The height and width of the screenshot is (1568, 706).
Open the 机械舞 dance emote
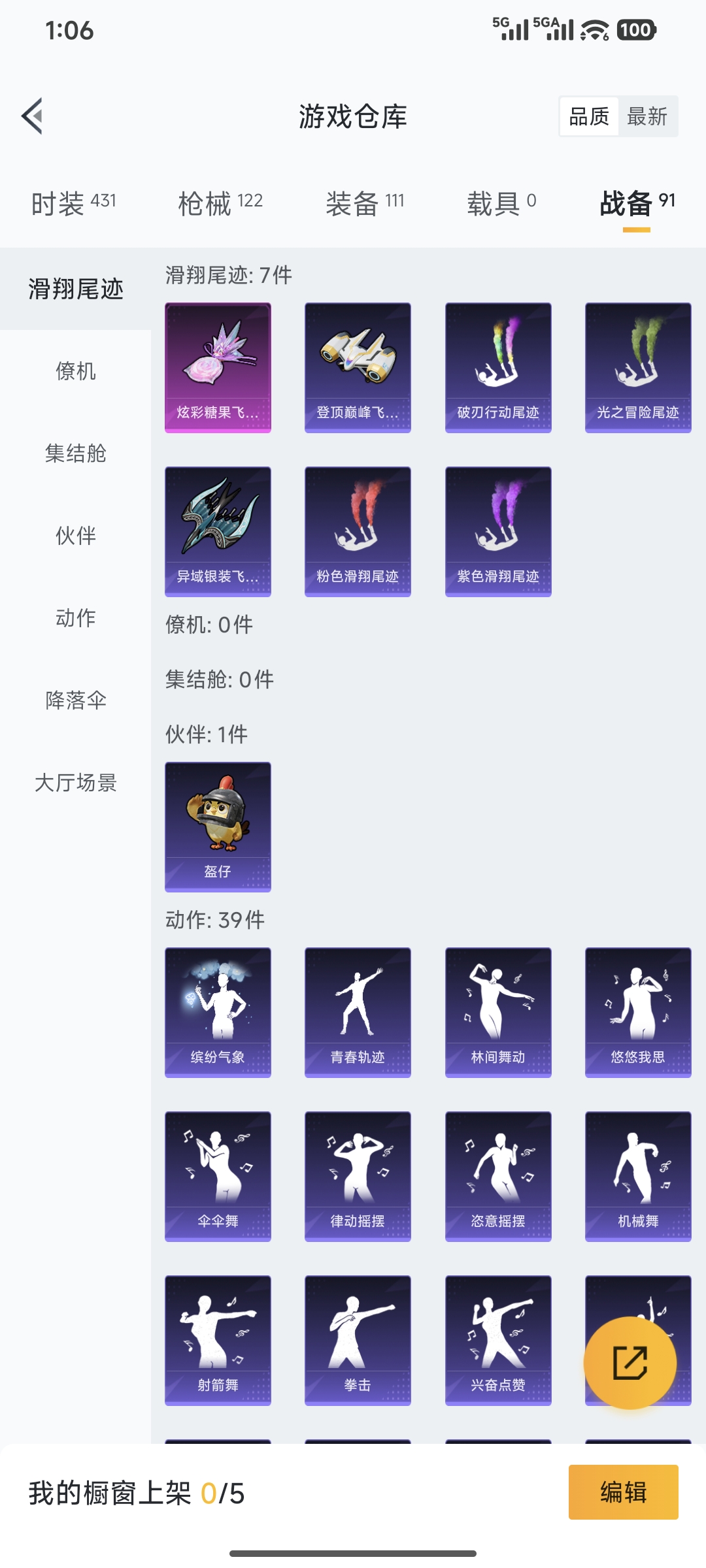tap(638, 1175)
